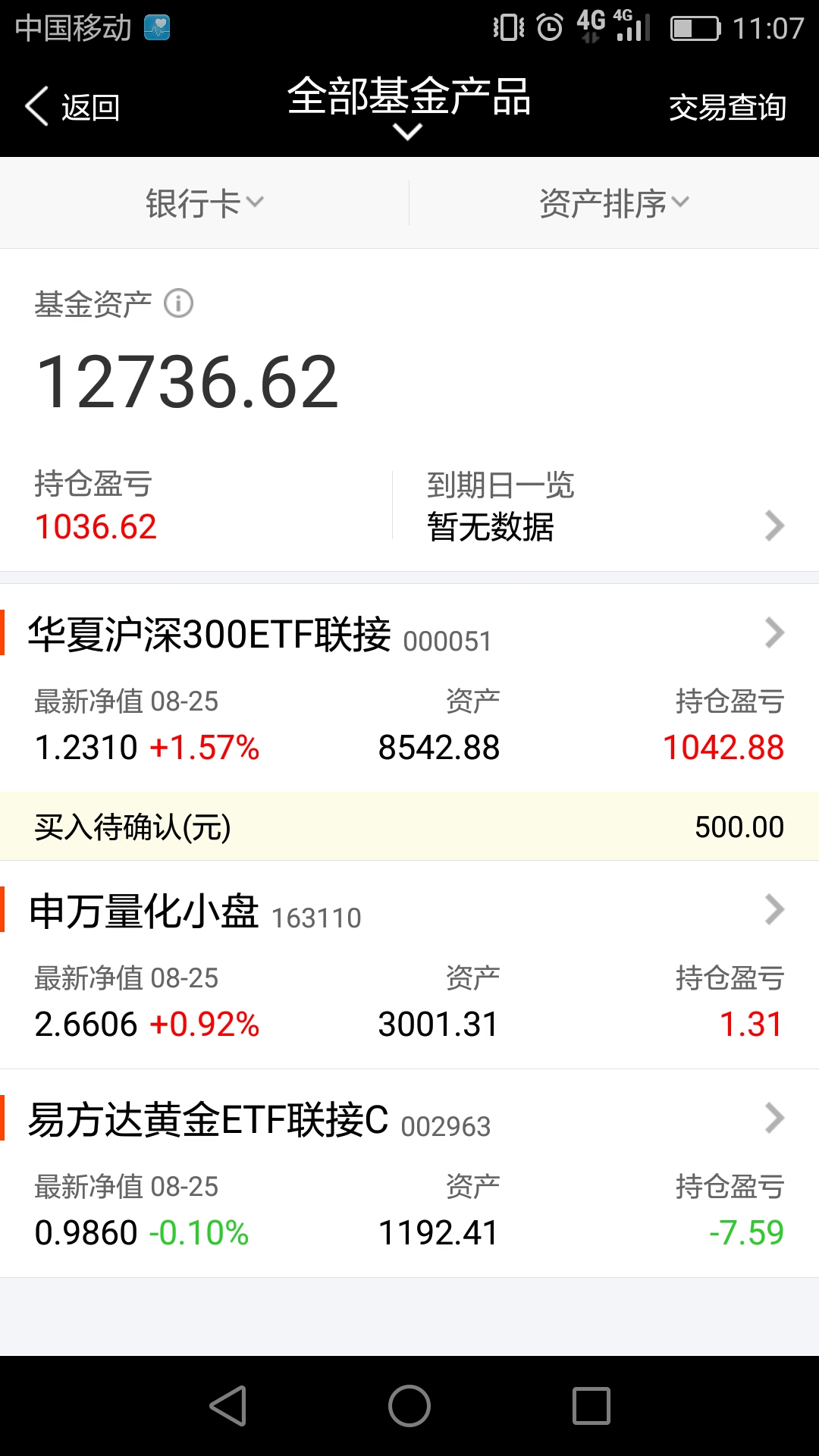Viewport: 819px width, 1456px height.
Task: View the 买入待确认(元) pending purchase row
Action: [409, 827]
